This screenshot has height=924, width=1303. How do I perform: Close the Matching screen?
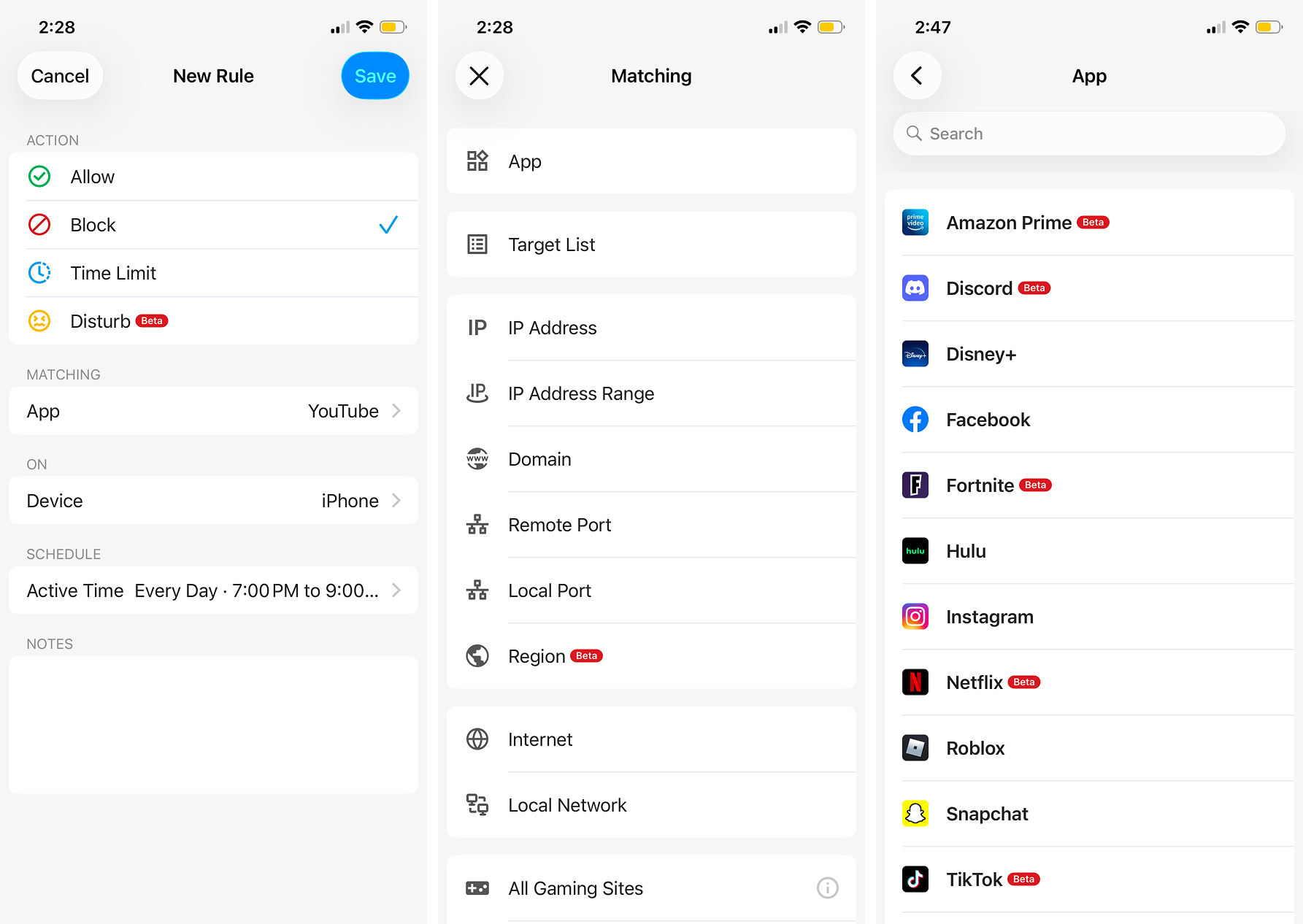(479, 76)
